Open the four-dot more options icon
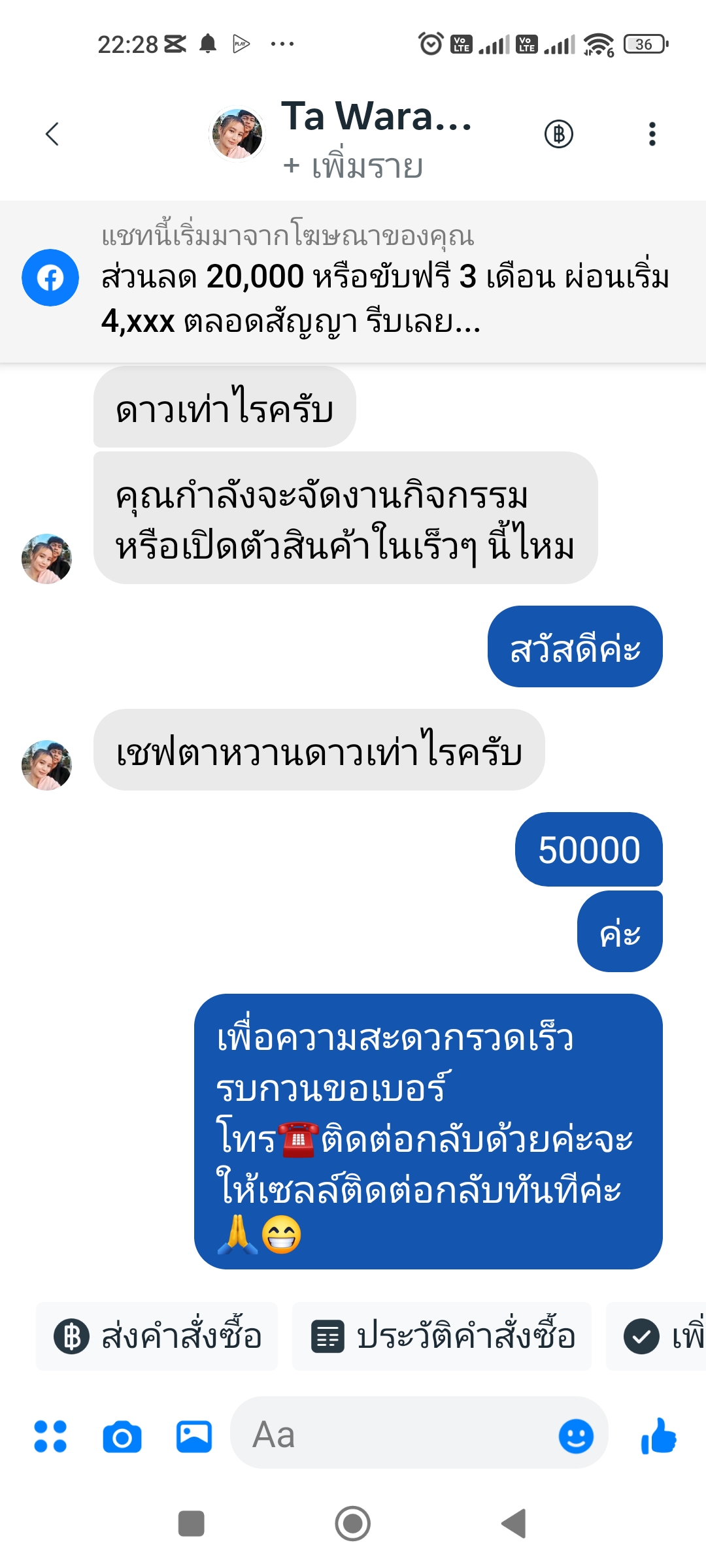The height and width of the screenshot is (1568, 706). coord(50,1437)
